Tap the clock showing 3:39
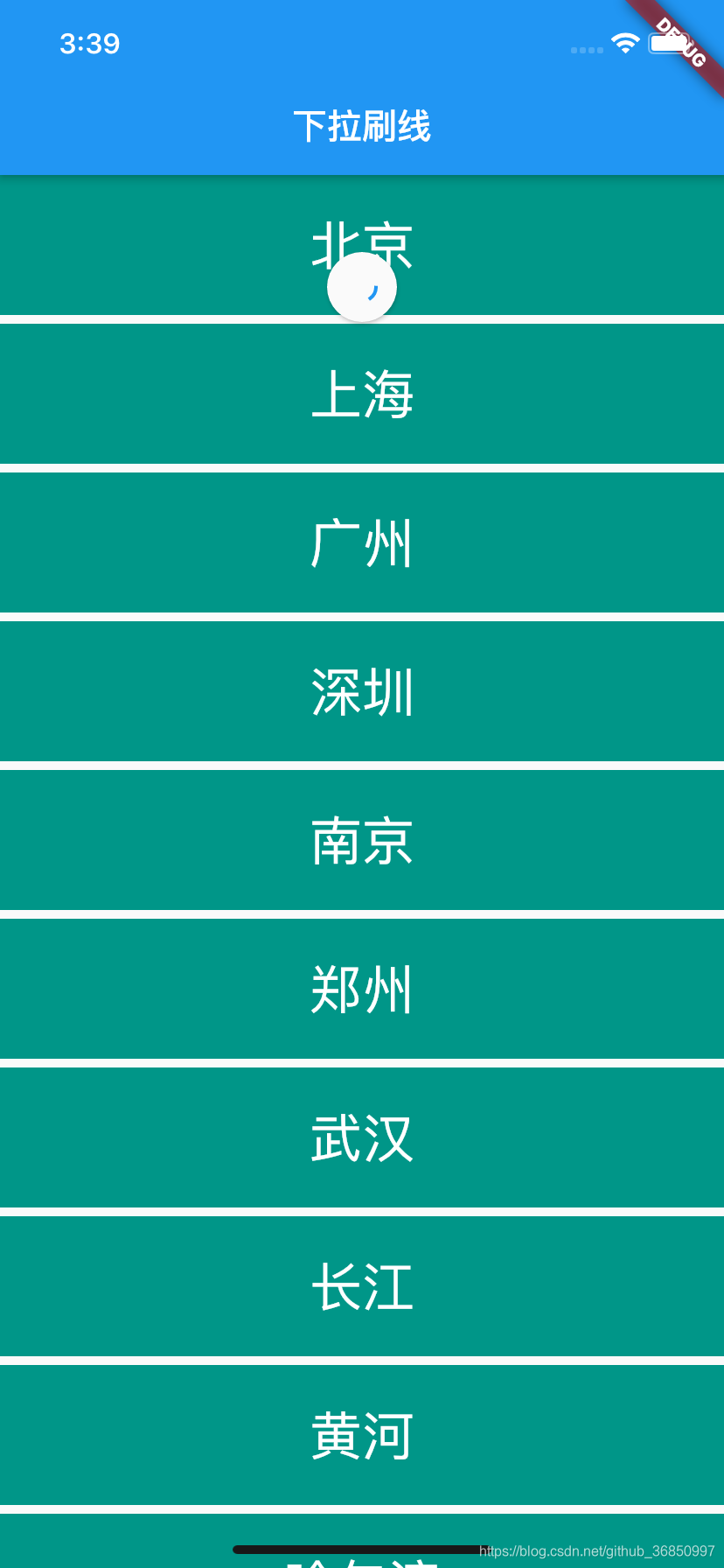 pyautogui.click(x=89, y=44)
